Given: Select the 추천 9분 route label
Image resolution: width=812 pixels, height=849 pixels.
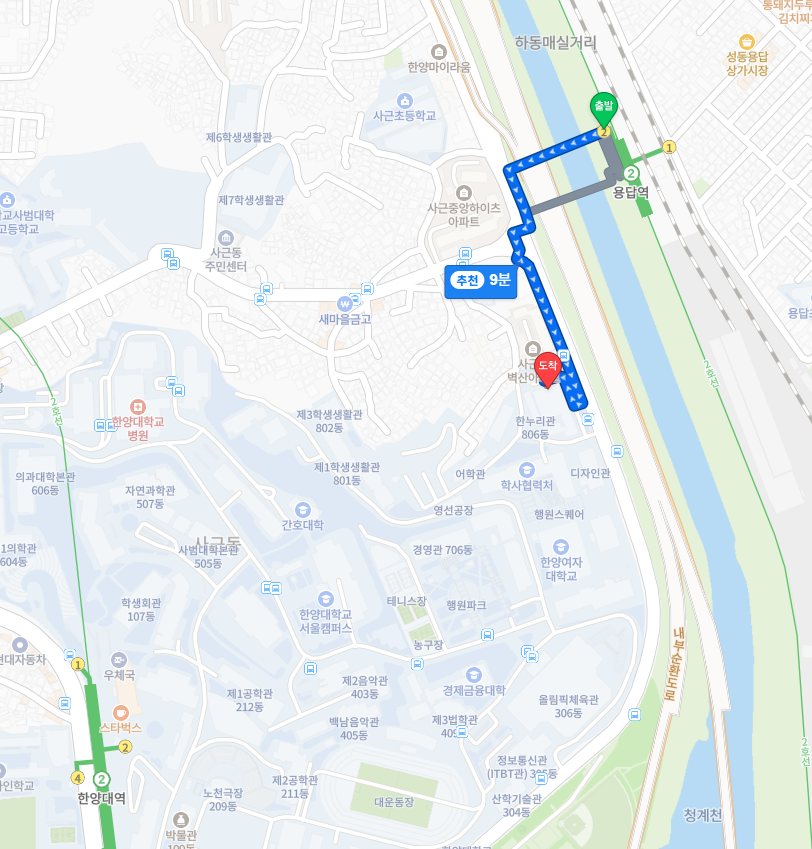Looking at the screenshot, I should coord(481,281).
